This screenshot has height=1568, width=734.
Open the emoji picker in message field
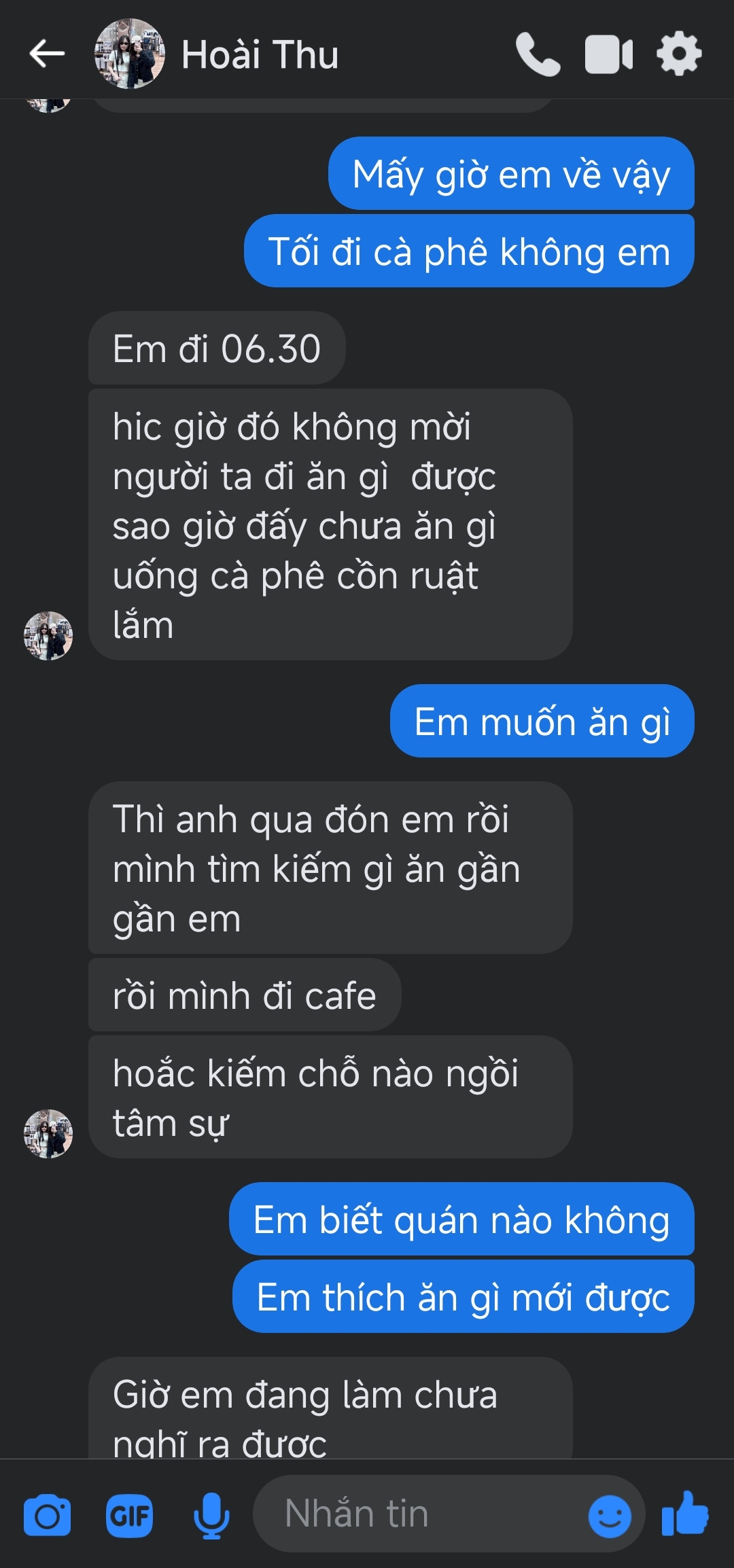pos(609,1516)
